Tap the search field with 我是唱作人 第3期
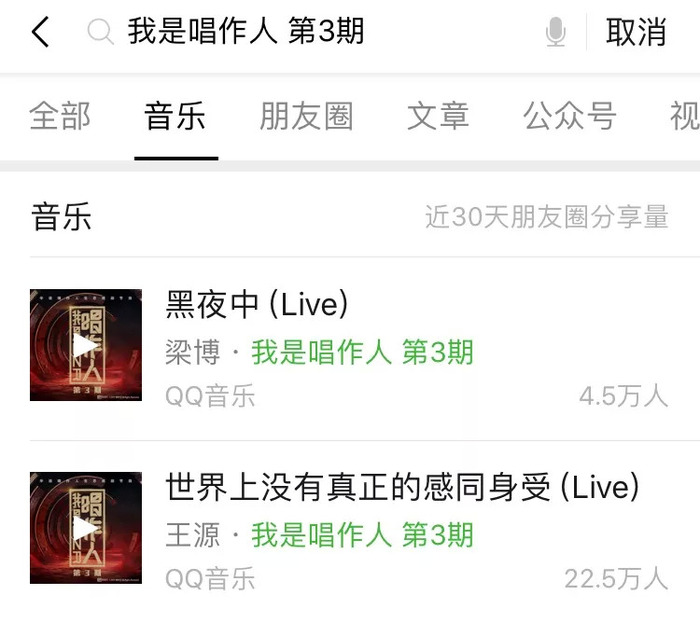The height and width of the screenshot is (623, 700). click(300, 33)
